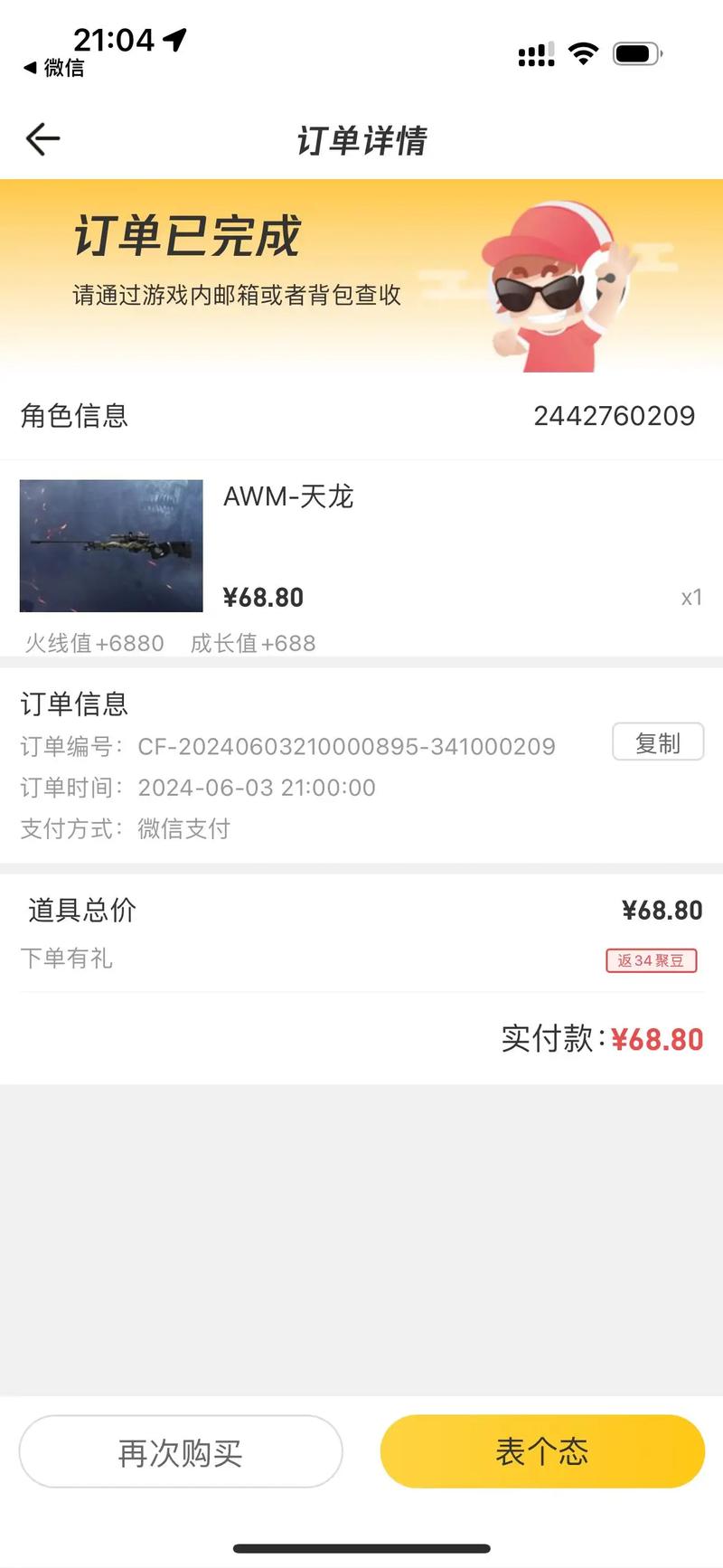
Task: Tap 再次购买 to buy again
Action: click(x=181, y=1452)
